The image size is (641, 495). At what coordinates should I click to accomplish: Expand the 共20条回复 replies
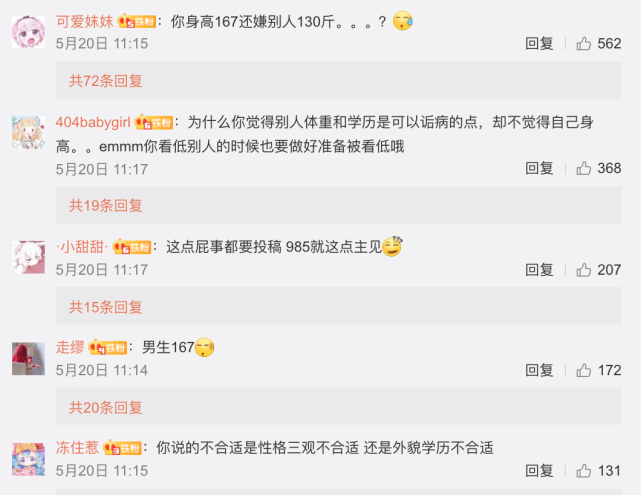tap(105, 407)
